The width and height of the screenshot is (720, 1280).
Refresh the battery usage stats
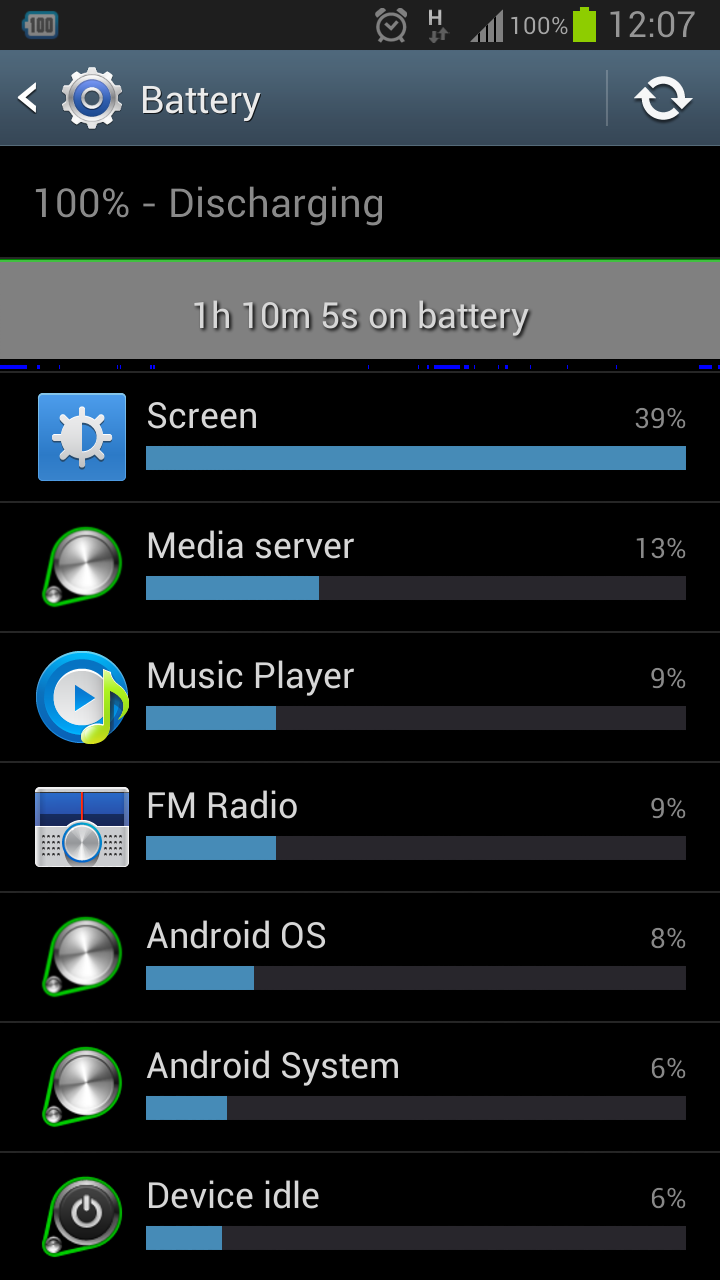(x=664, y=98)
